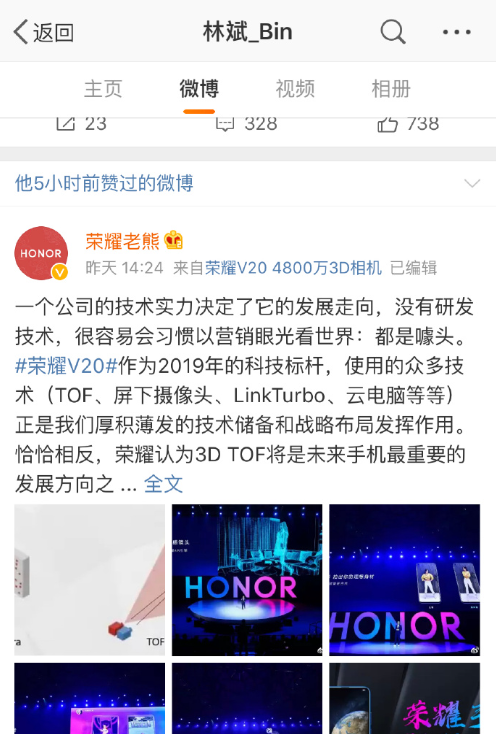Open the search magnifier icon
496x734 pixels.
pos(392,32)
